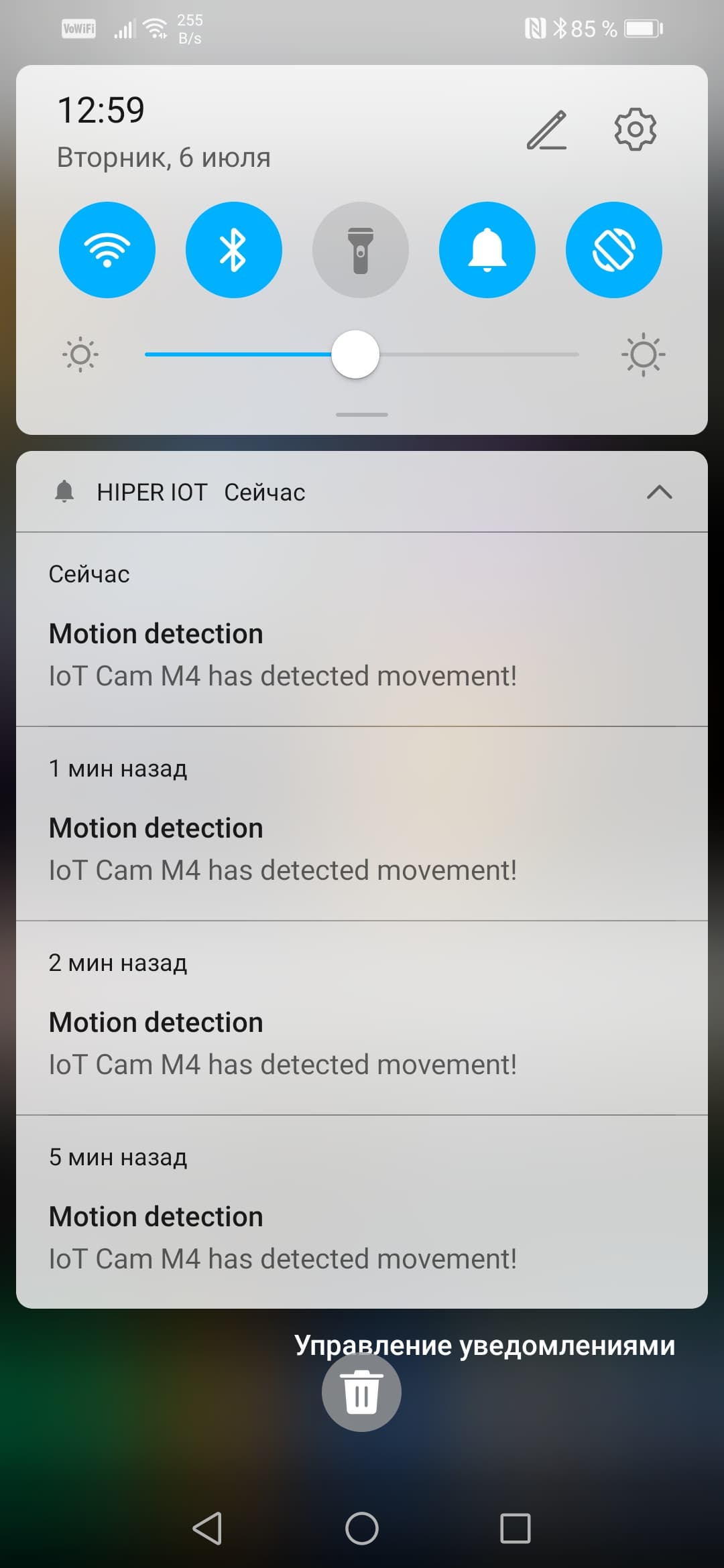Turn off Wi-Fi toggle
This screenshot has width=724, height=1568.
(x=107, y=250)
